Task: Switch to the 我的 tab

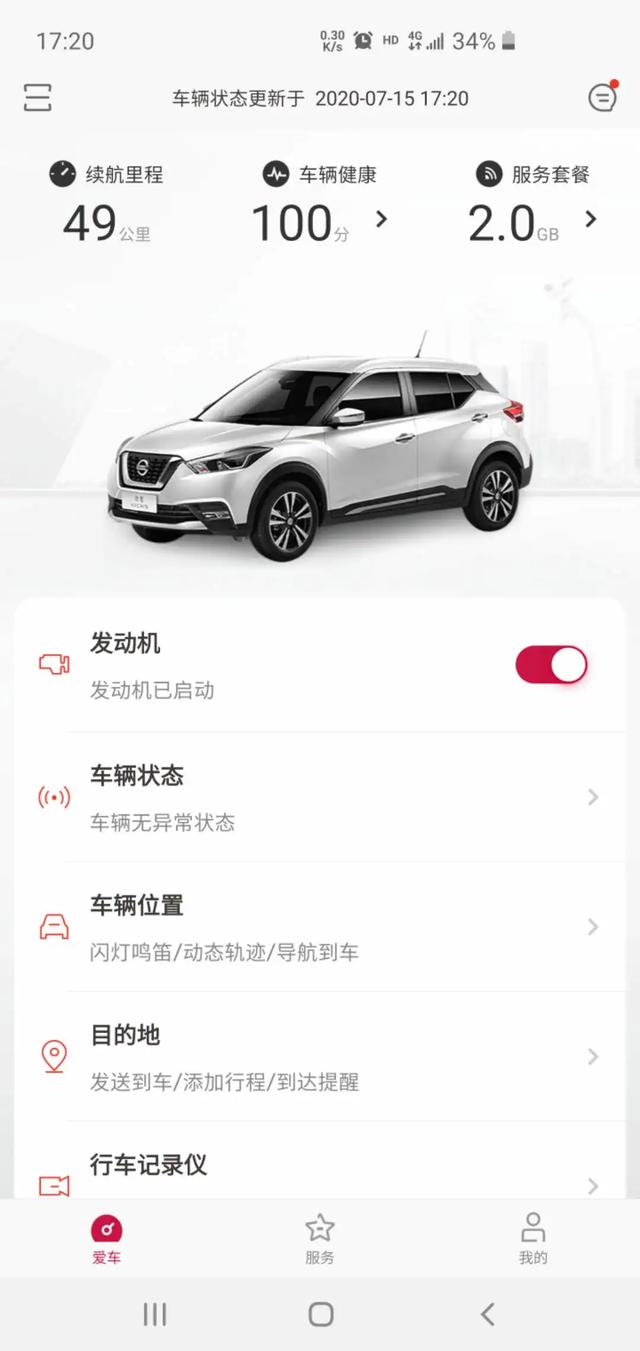Action: (533, 1239)
